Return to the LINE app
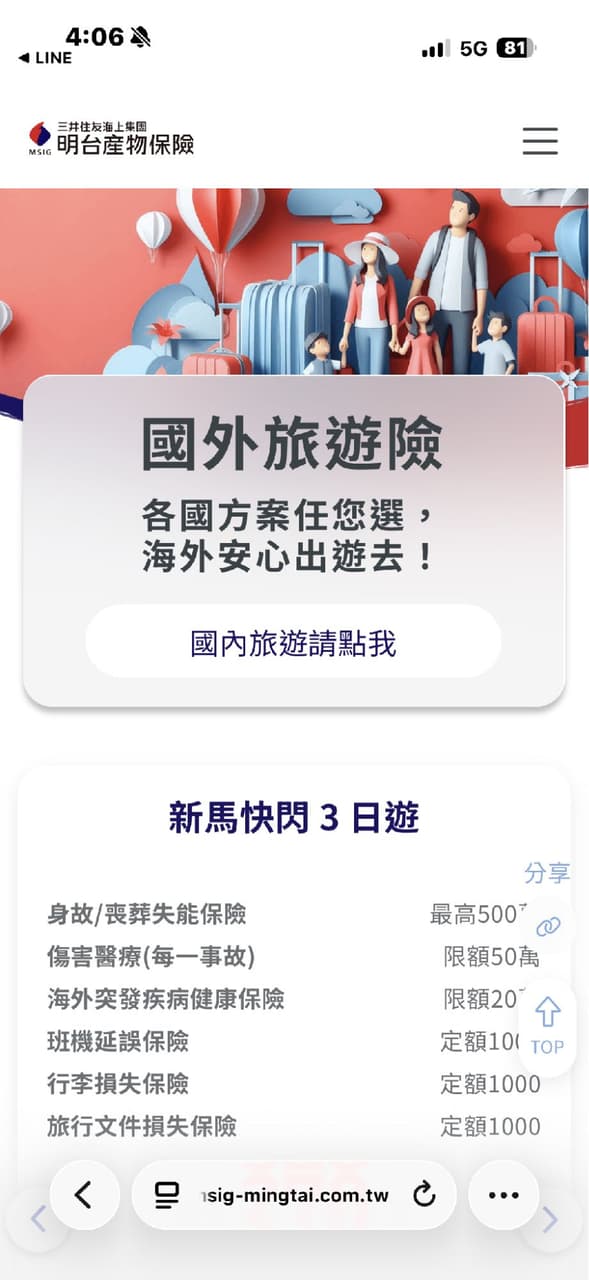Image resolution: width=589 pixels, height=1280 pixels. pyautogui.click(x=45, y=58)
